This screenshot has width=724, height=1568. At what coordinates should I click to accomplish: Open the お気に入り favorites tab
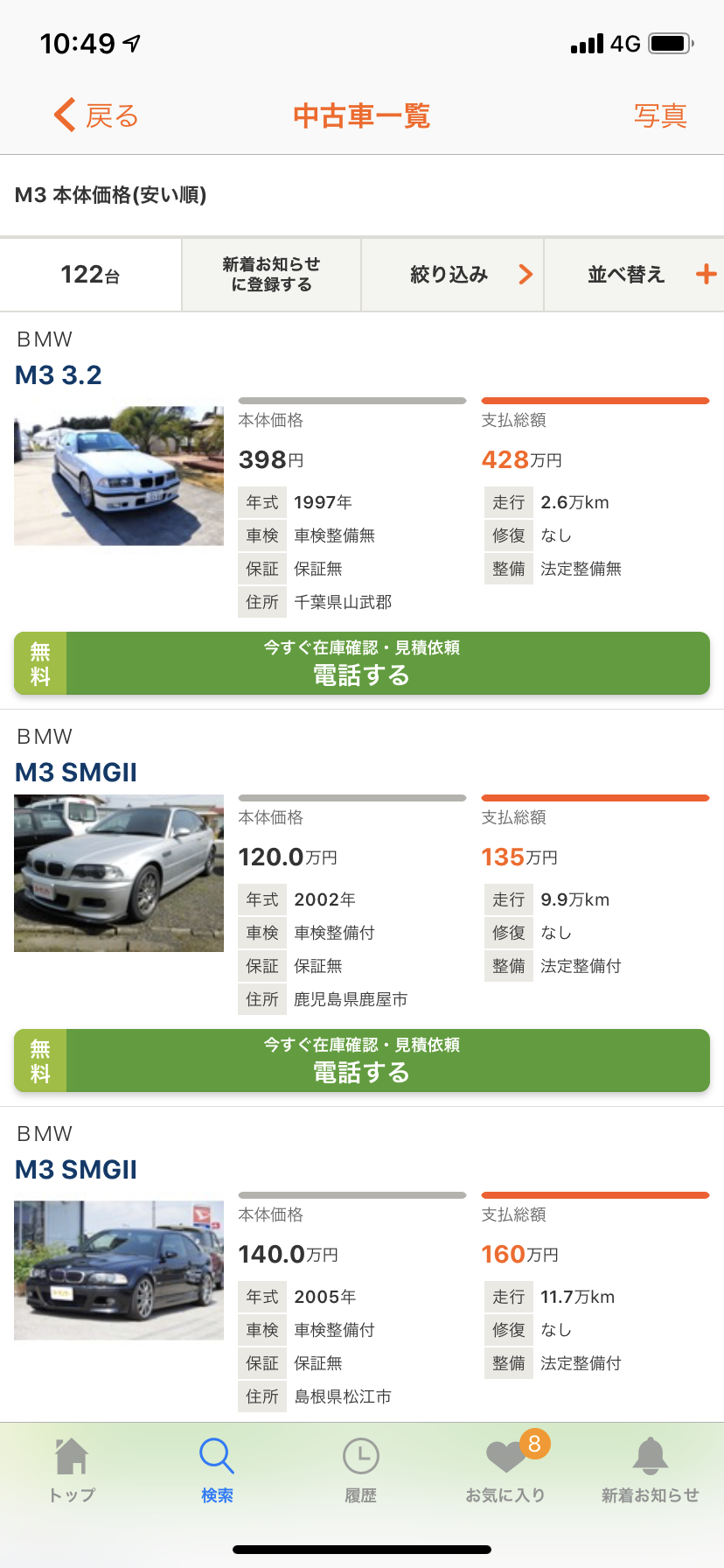[x=505, y=1470]
